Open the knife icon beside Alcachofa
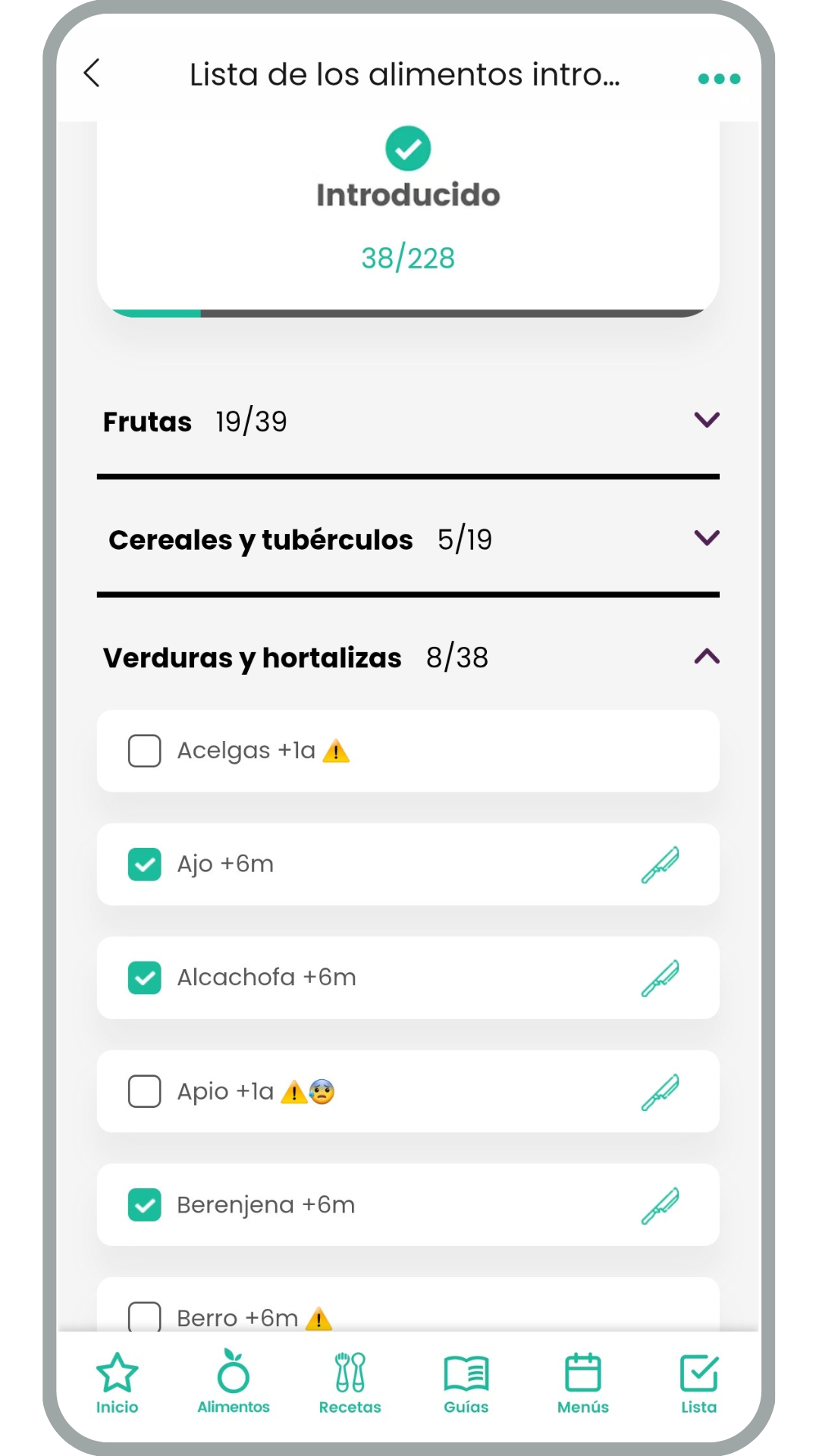Viewport: 819px width, 1456px height. (661, 978)
